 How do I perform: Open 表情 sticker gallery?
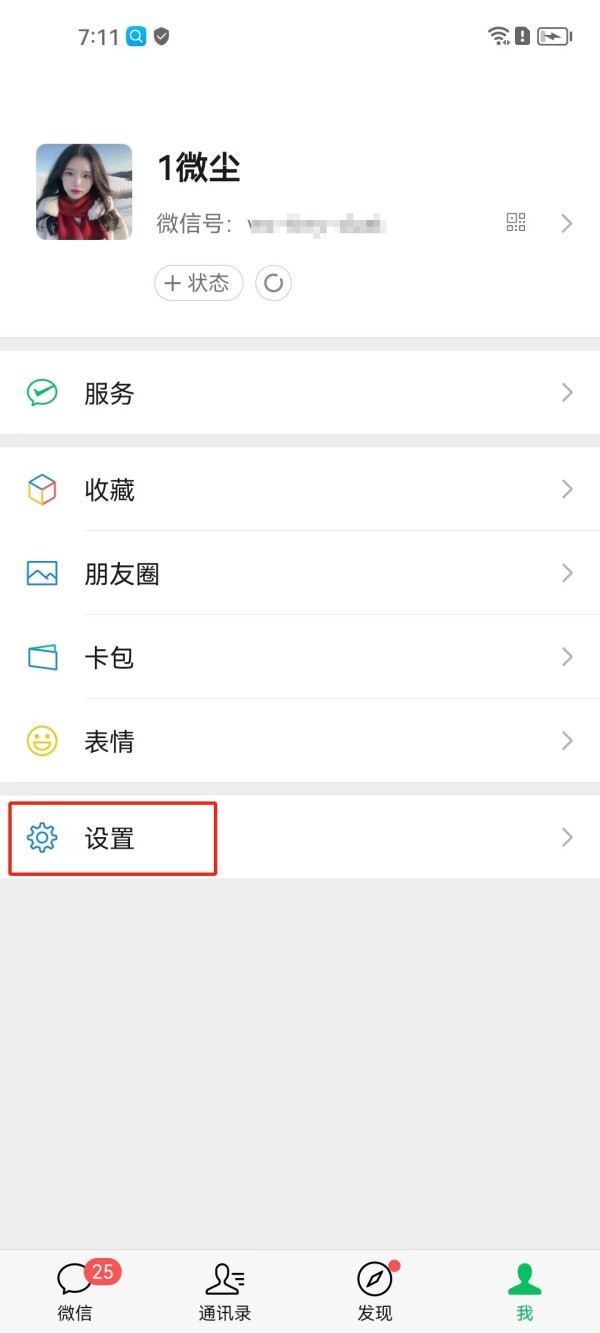click(300, 741)
